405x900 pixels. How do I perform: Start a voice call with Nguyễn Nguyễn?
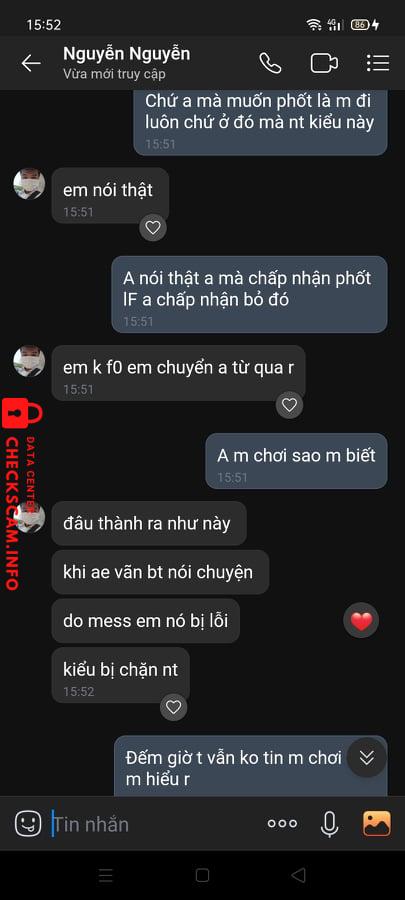[x=270, y=63]
